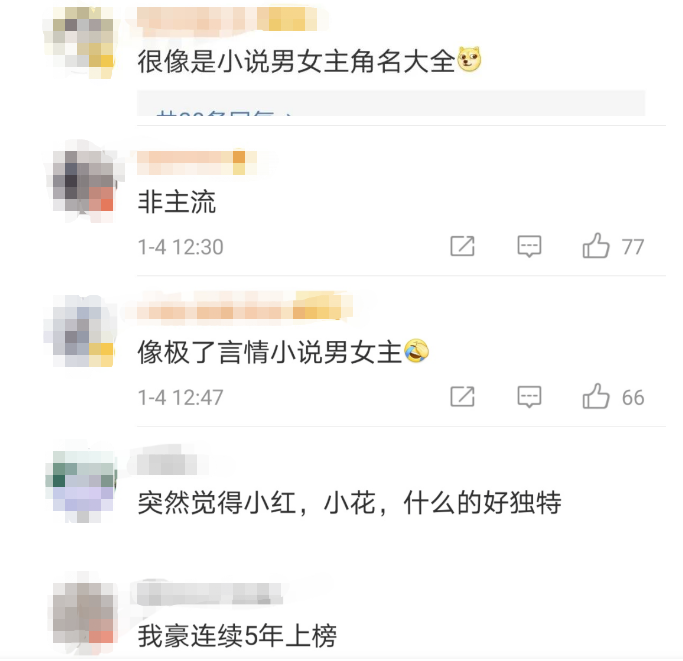Open avatar of the 突然觉得小红 commenter

[x=82, y=485]
